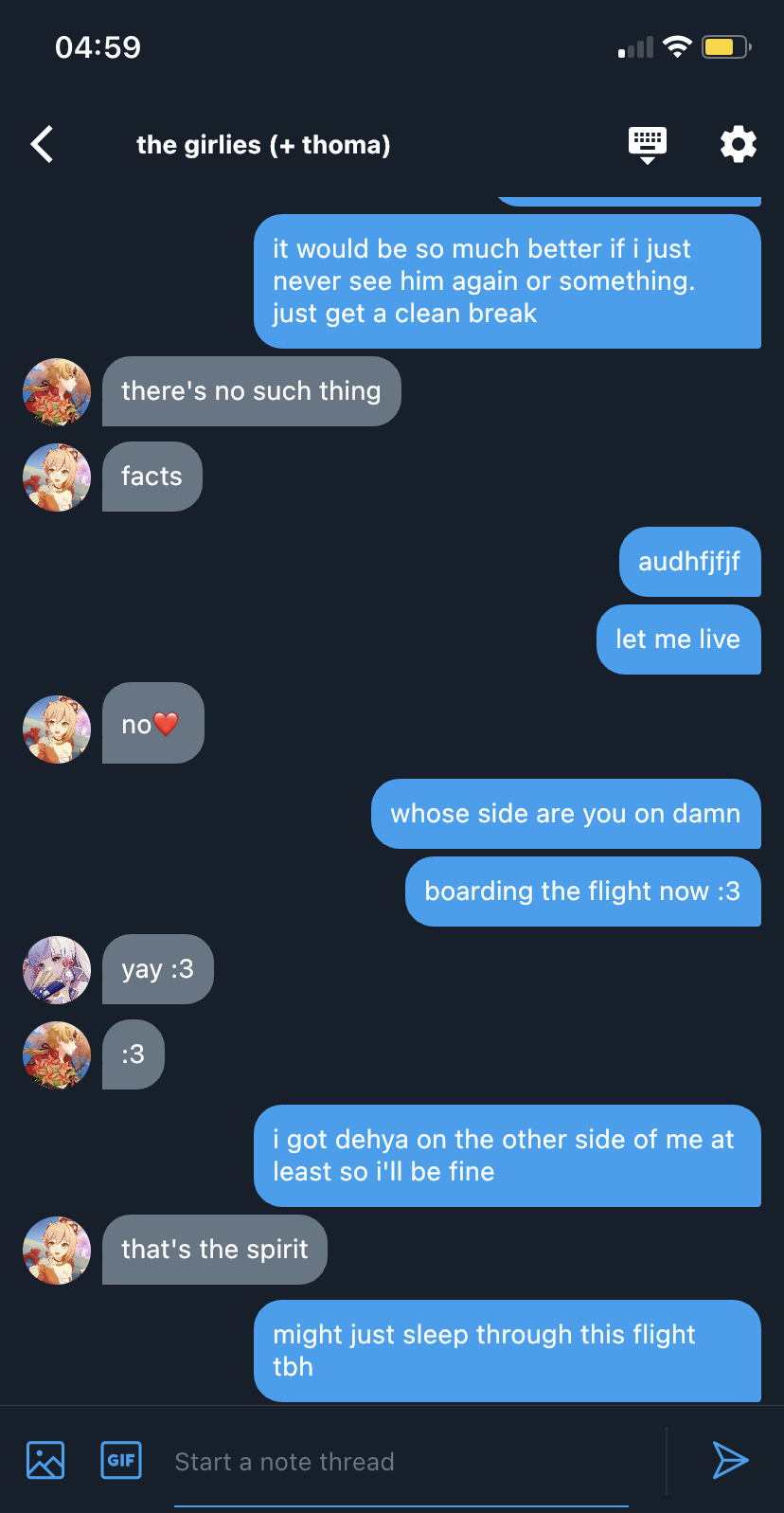
Task: Open the GIF picker
Action: [121, 1460]
